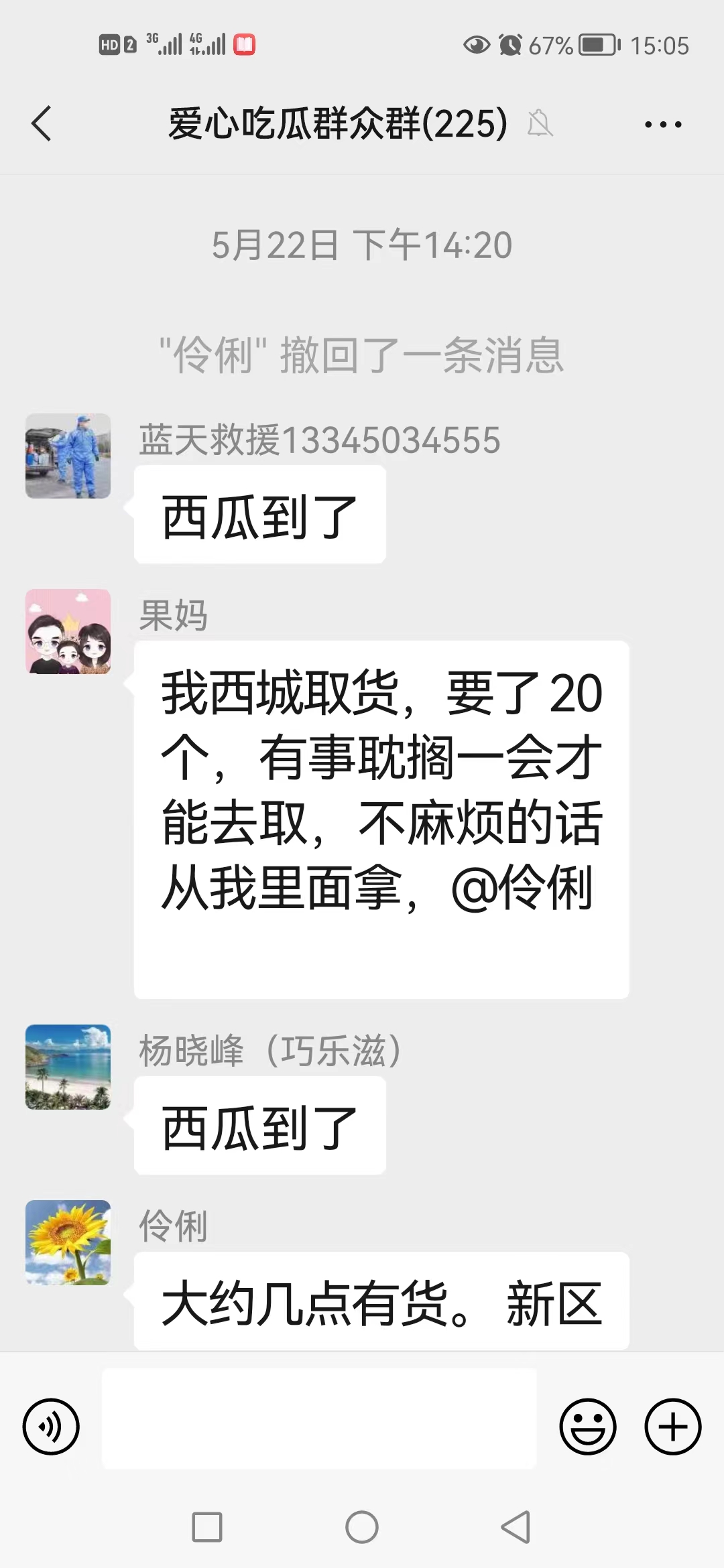This screenshot has height=1568, width=724.
Task: Go back from the group chat
Action: point(42,124)
